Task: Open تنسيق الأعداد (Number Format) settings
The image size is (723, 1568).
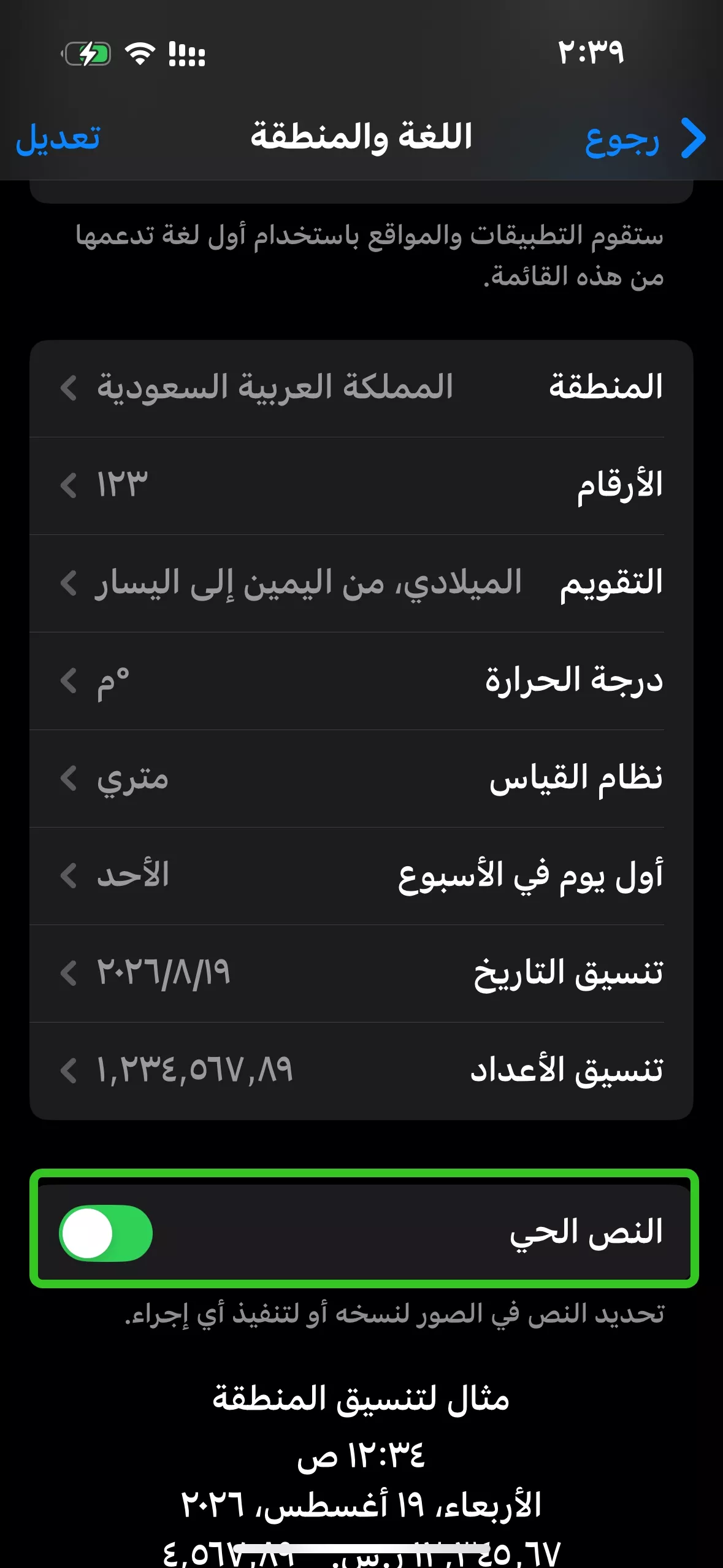Action: coord(362,1070)
